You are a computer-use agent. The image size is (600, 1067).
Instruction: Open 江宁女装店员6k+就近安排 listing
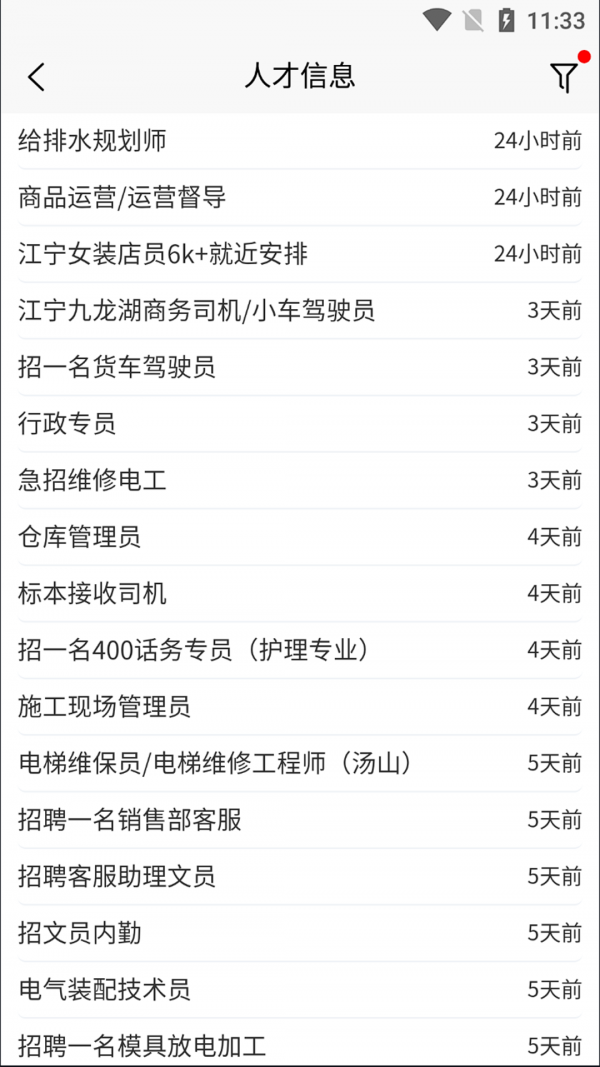coord(163,254)
